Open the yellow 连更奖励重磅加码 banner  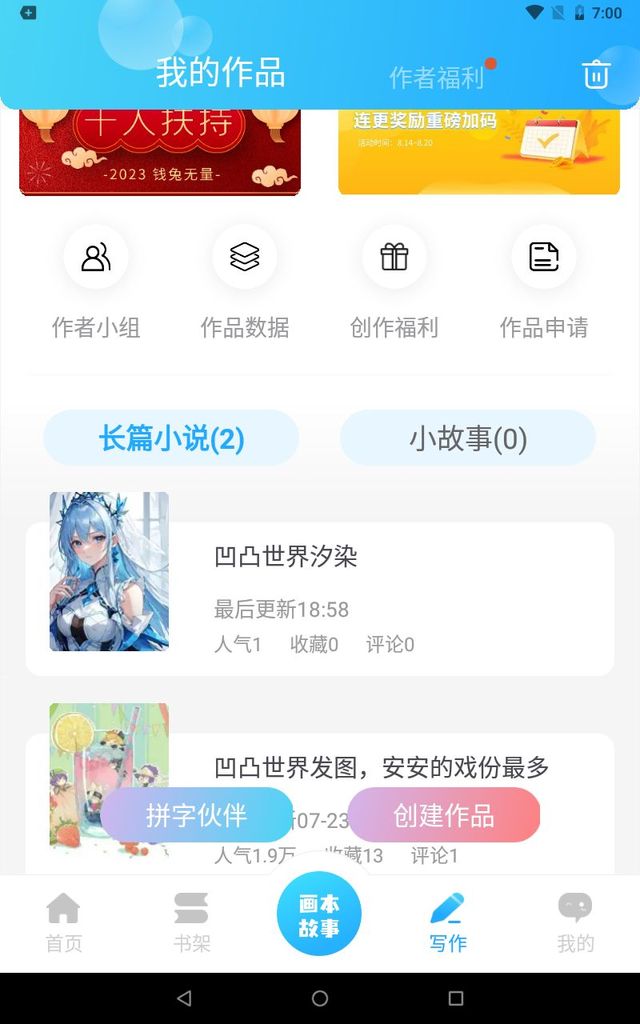pos(479,152)
